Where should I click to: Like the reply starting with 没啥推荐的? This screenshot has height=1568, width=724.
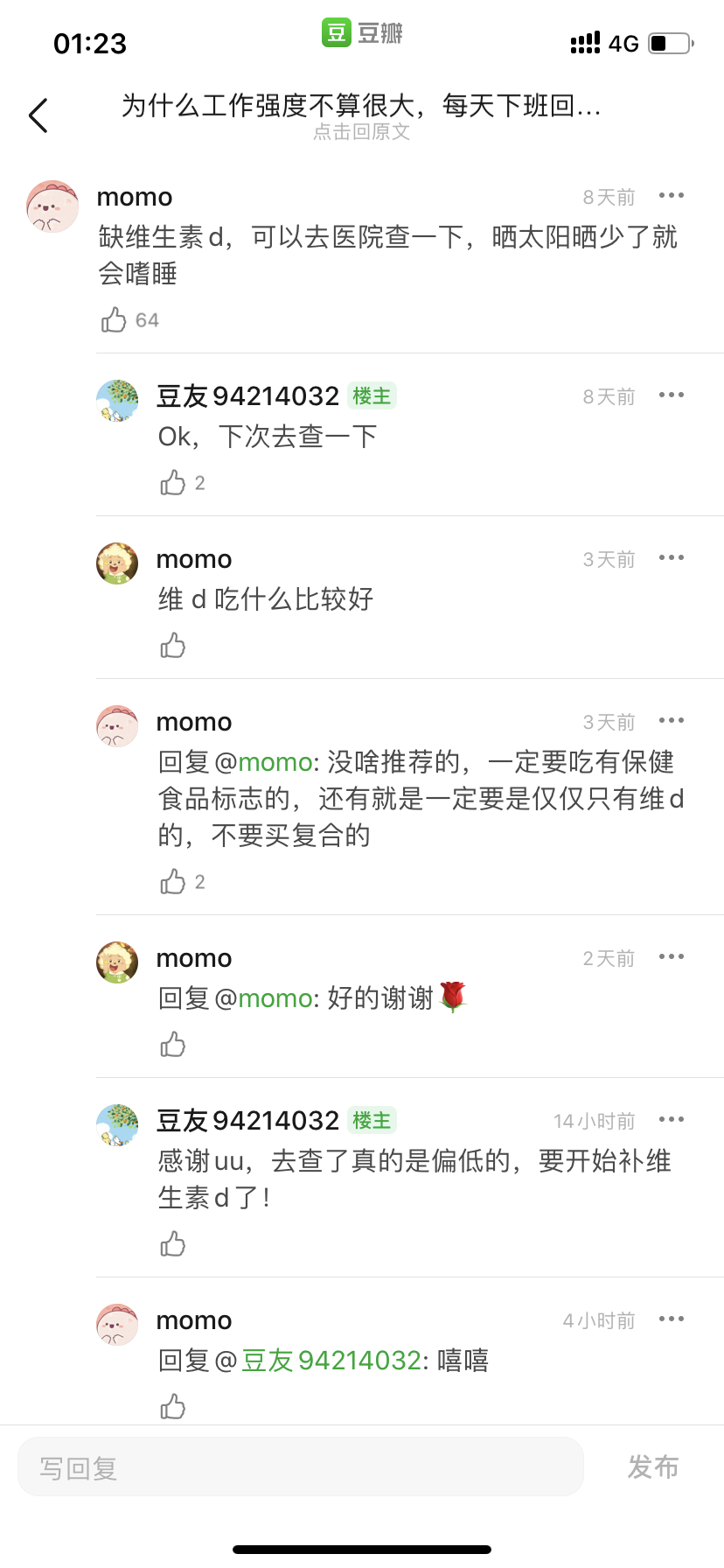point(173,882)
